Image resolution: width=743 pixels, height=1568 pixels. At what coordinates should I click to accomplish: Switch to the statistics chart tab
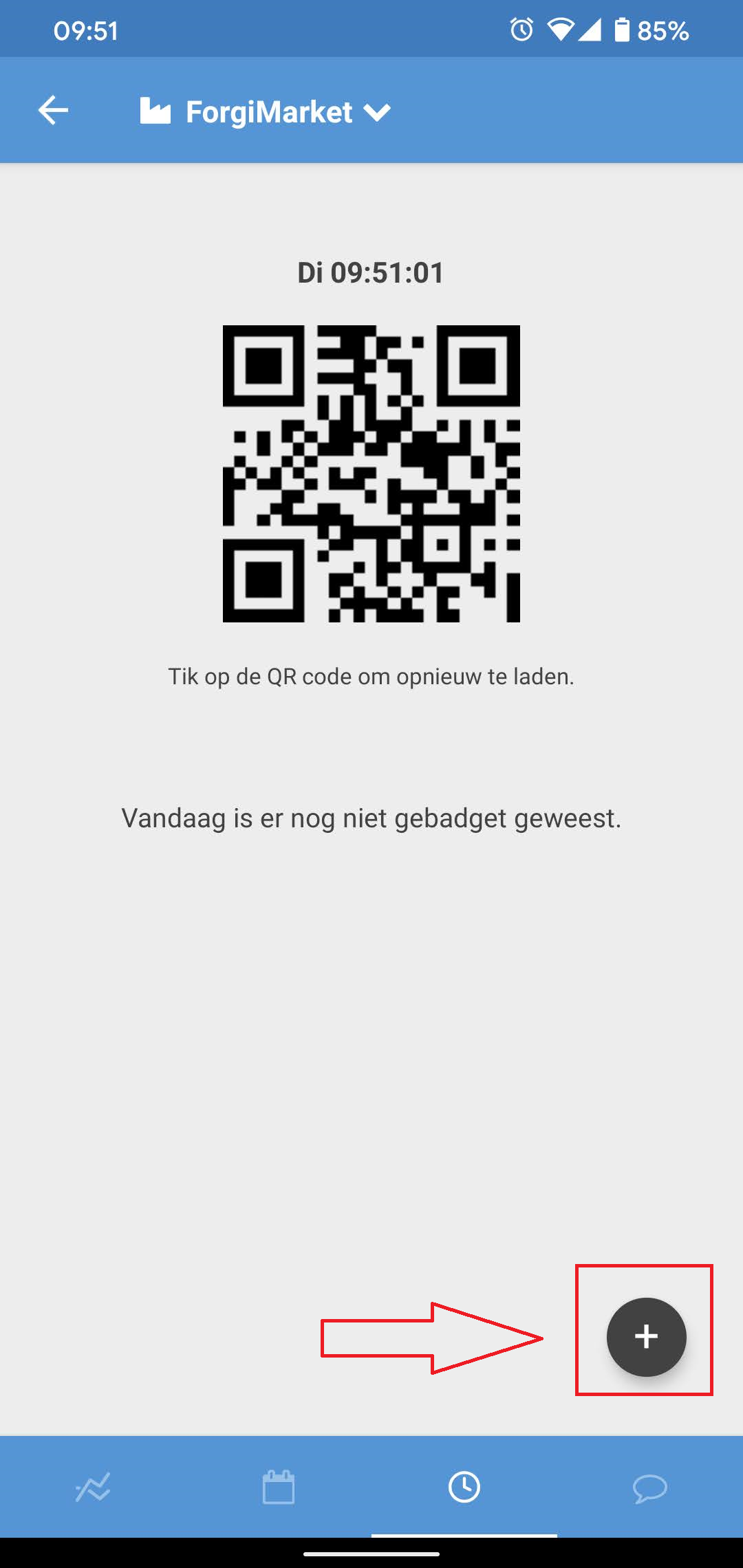(93, 1488)
